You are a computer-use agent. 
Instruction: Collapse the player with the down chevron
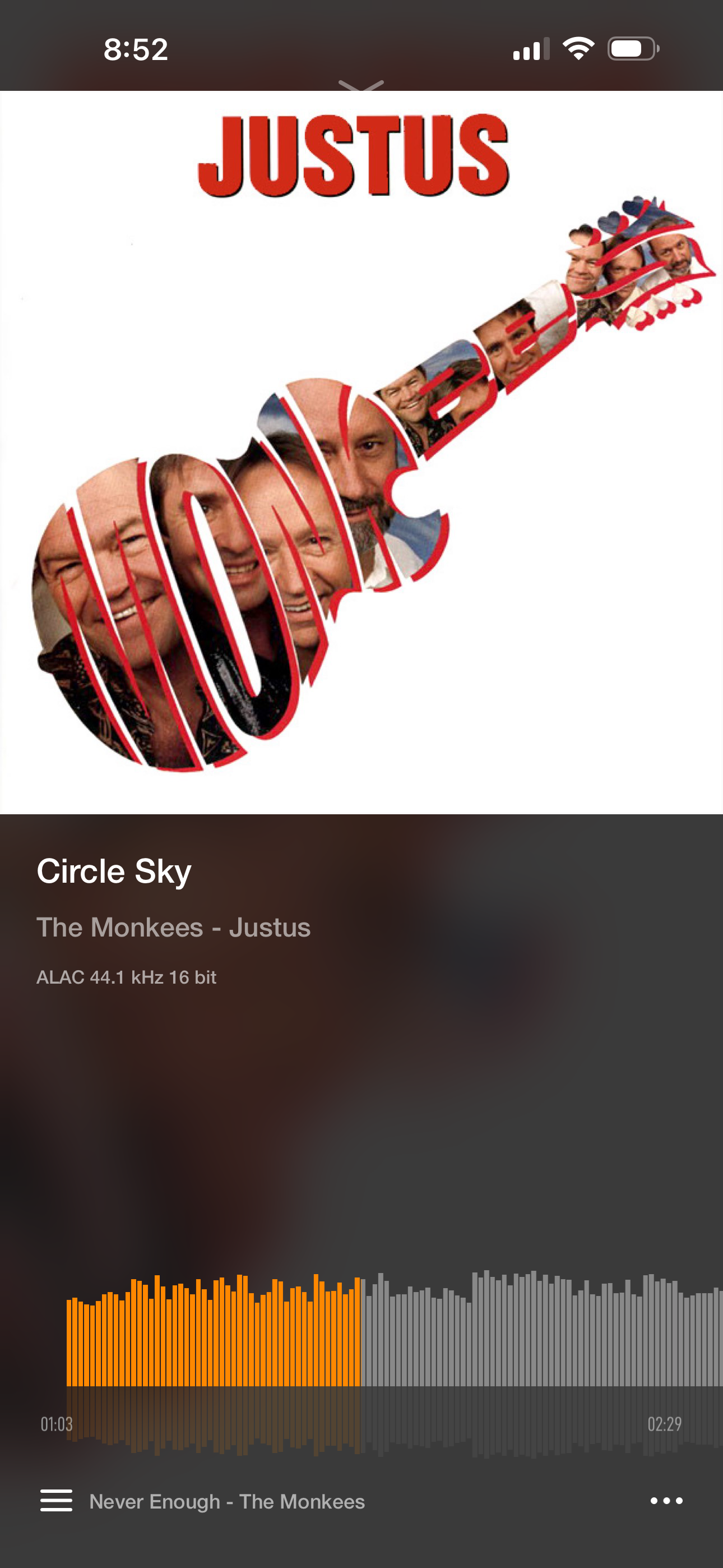[x=361, y=86]
